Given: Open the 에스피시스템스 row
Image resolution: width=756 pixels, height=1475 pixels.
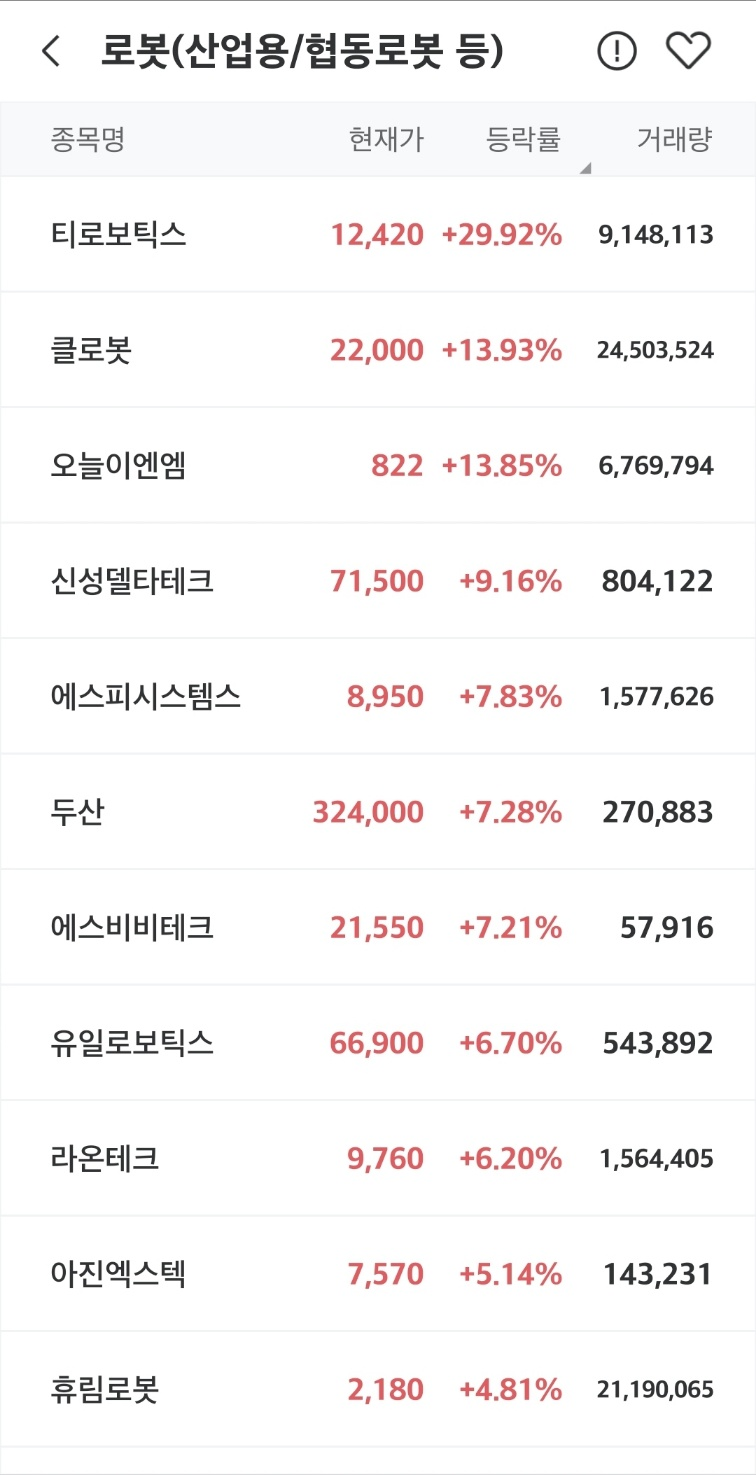Looking at the screenshot, I should (x=378, y=696).
